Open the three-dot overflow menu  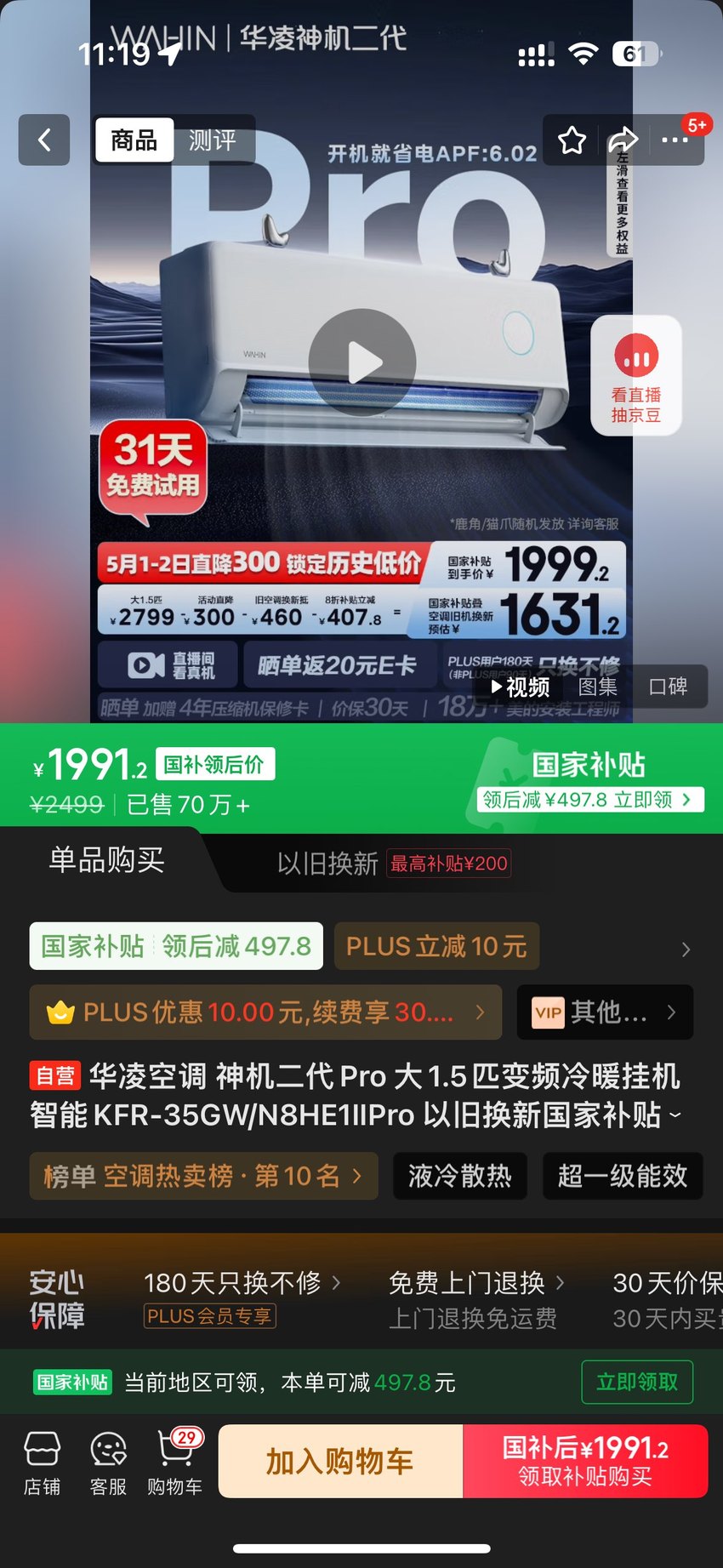675,140
